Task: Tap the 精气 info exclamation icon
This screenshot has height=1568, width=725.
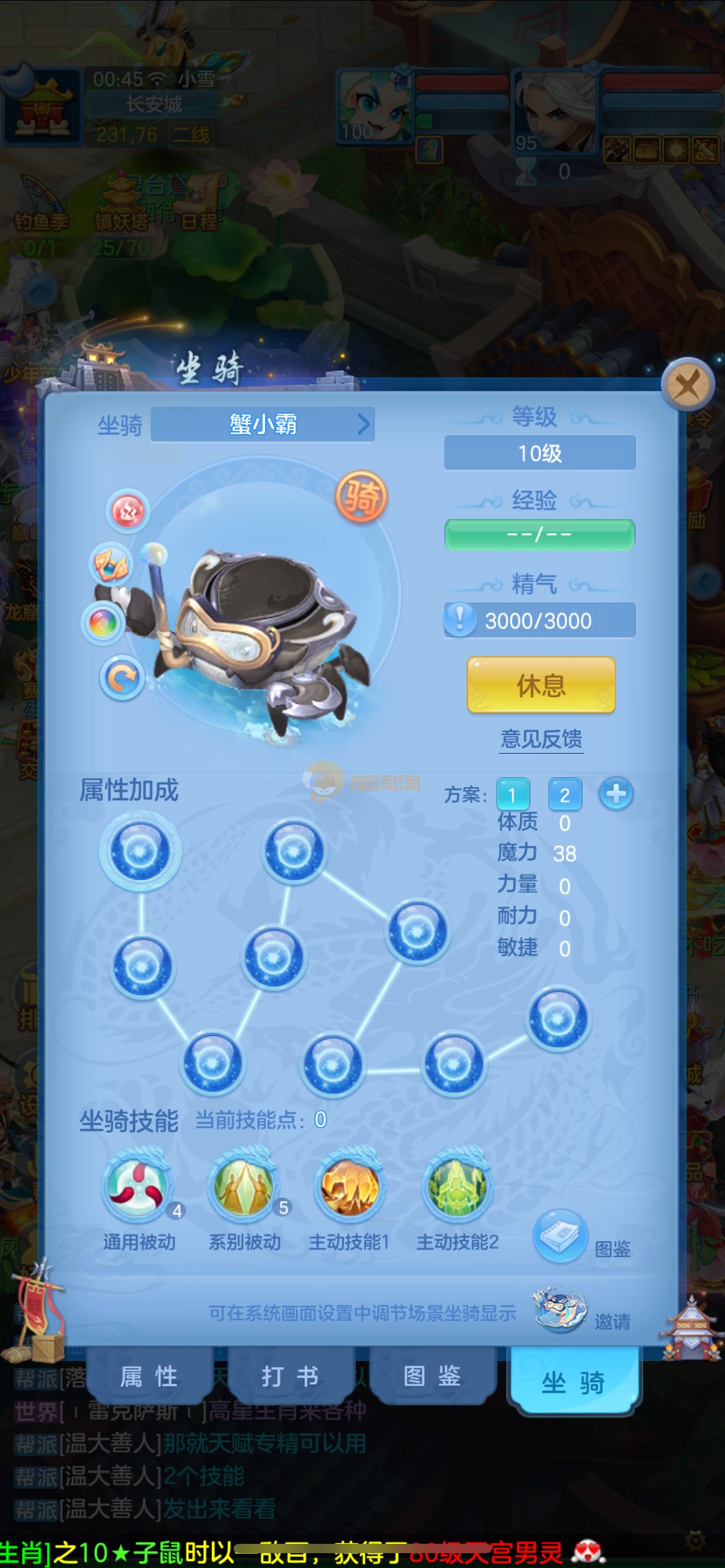Action: pyautogui.click(x=460, y=619)
